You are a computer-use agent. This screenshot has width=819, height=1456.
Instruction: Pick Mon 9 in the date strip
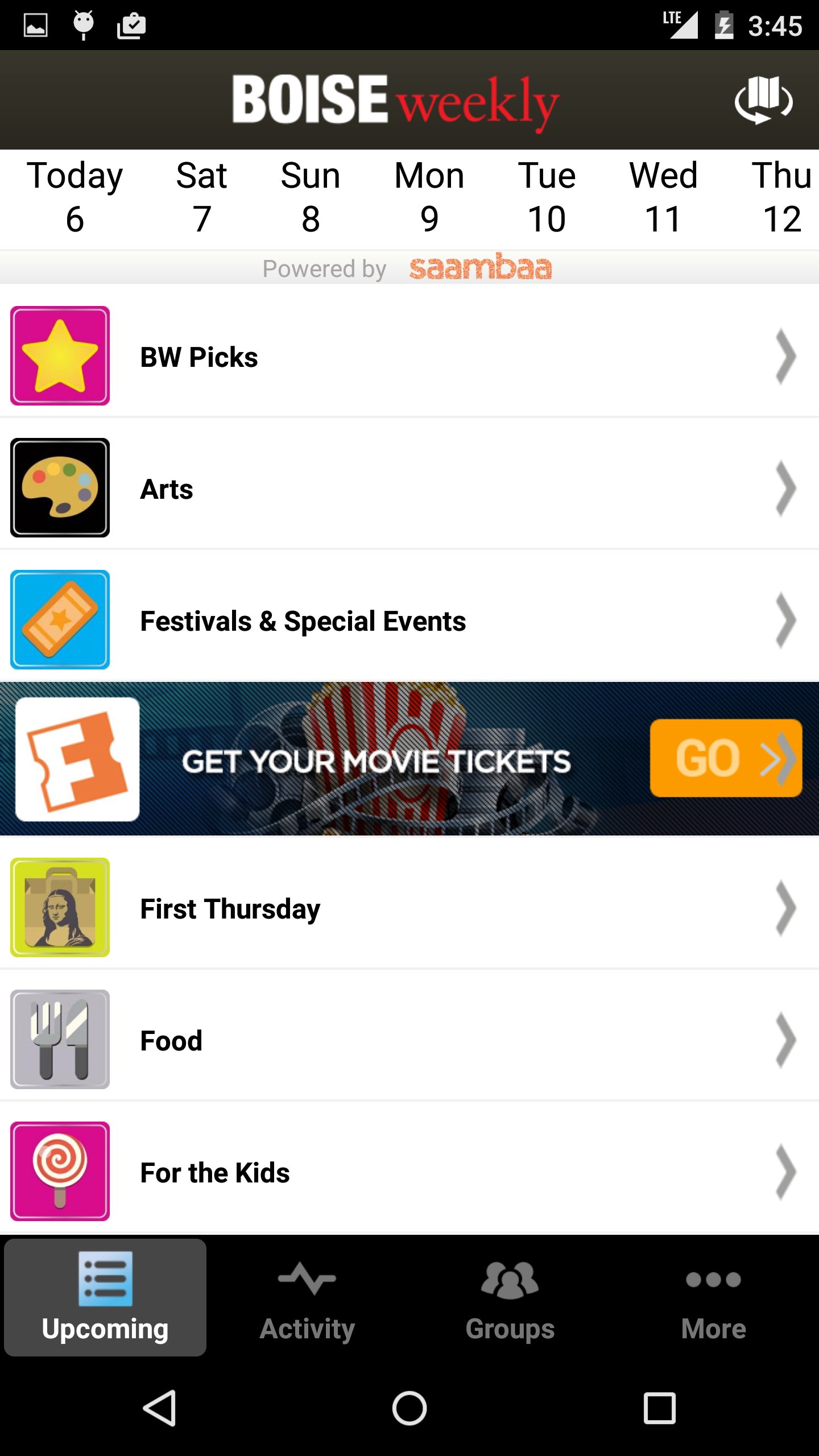click(x=429, y=197)
